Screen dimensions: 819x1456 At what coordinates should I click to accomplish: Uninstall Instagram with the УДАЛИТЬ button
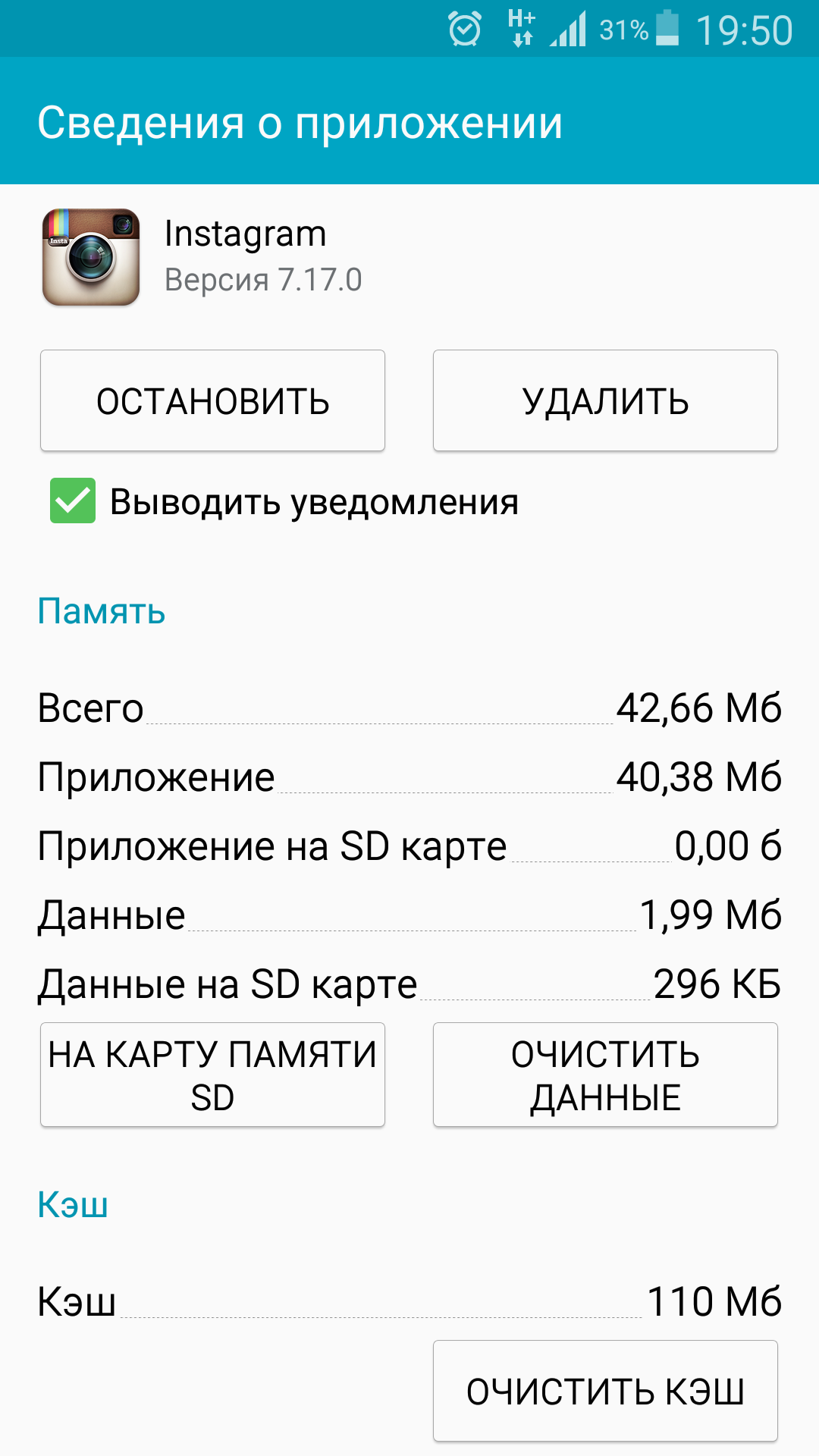point(605,400)
